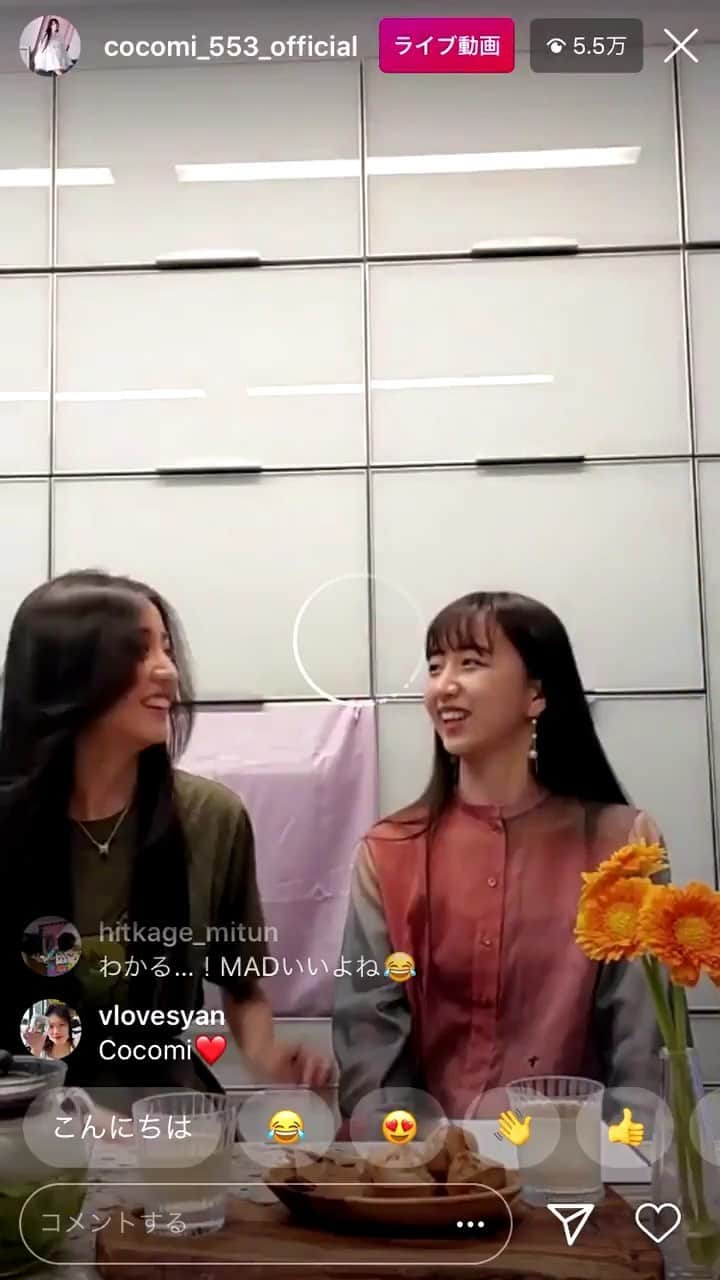Send the heart eyes emoji reaction
The image size is (720, 1280).
399,1128
